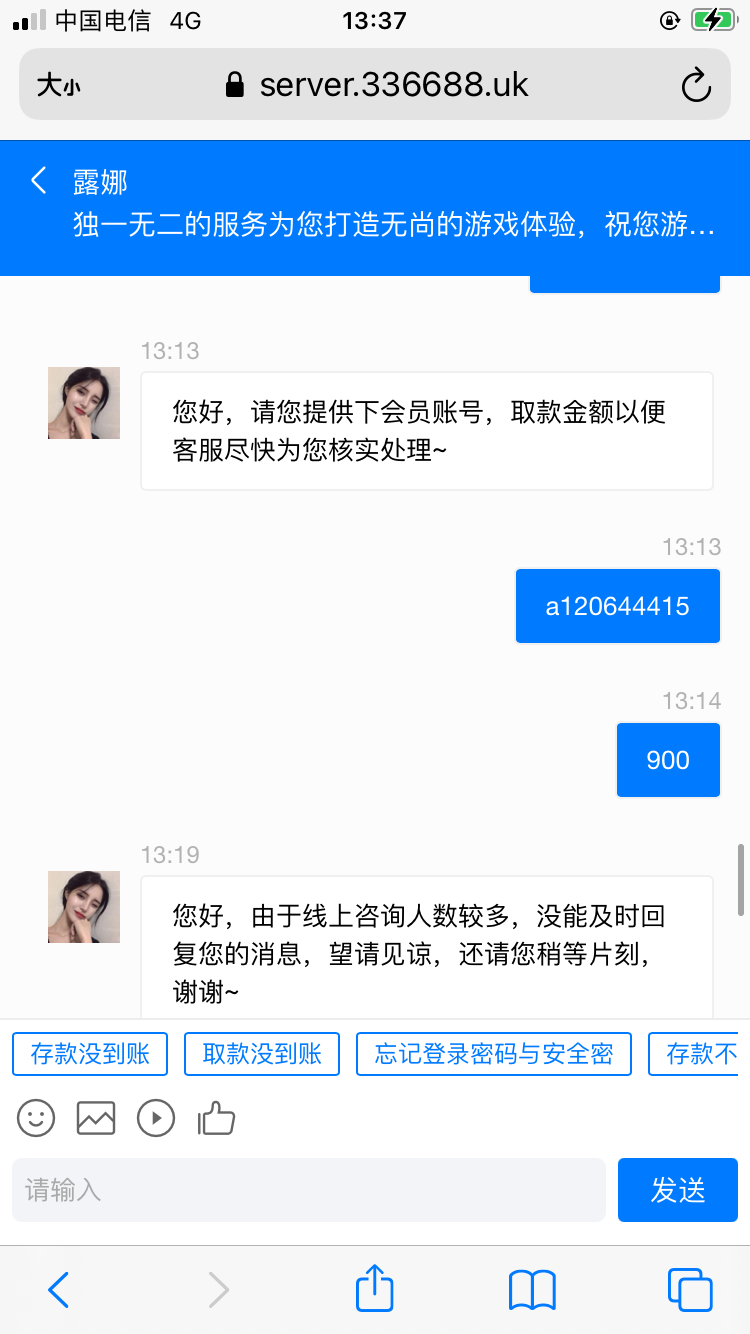Screen dimensions: 750x1334
Task: Click the video message icon
Action: click(156, 1118)
